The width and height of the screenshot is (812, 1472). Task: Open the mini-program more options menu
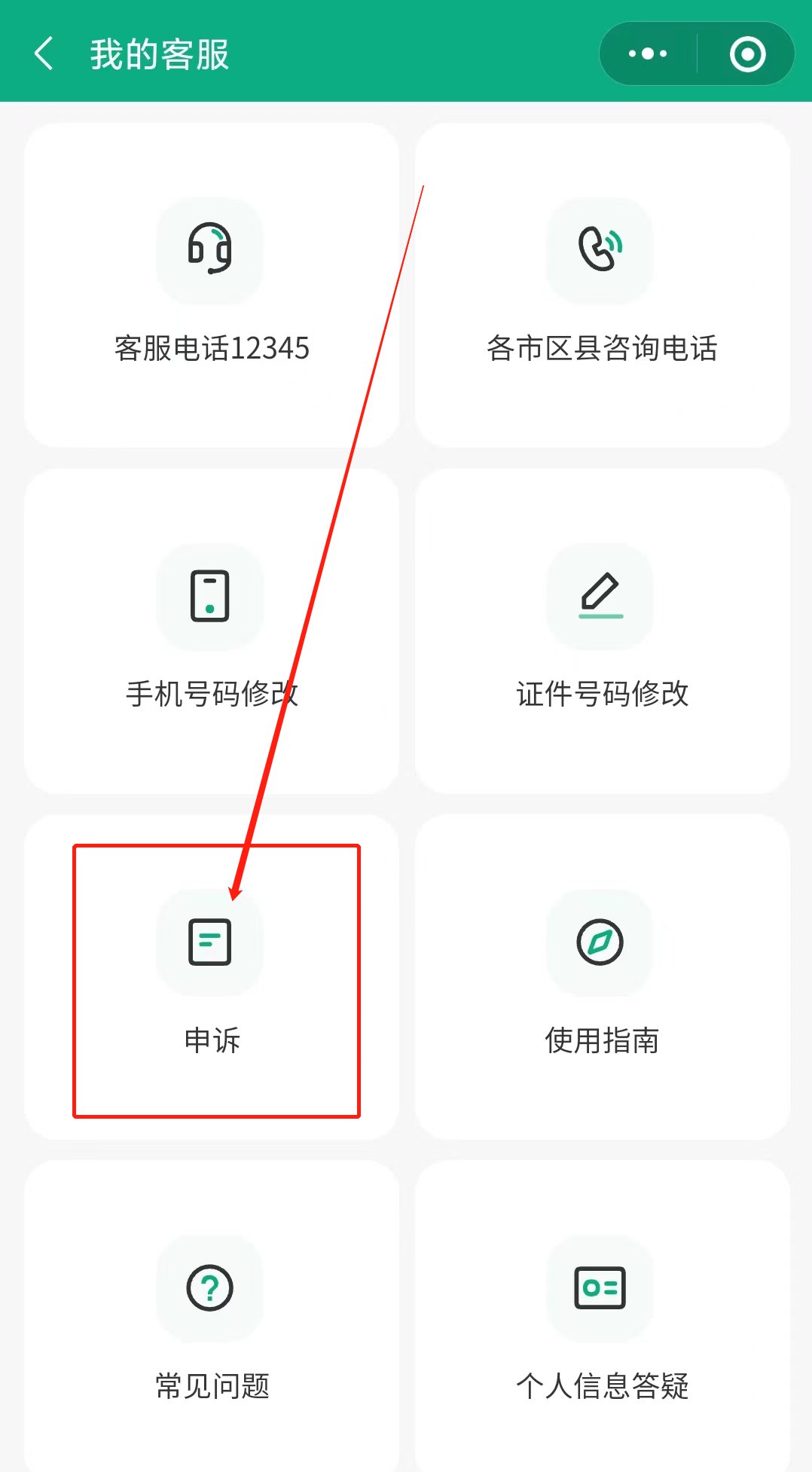[x=648, y=54]
